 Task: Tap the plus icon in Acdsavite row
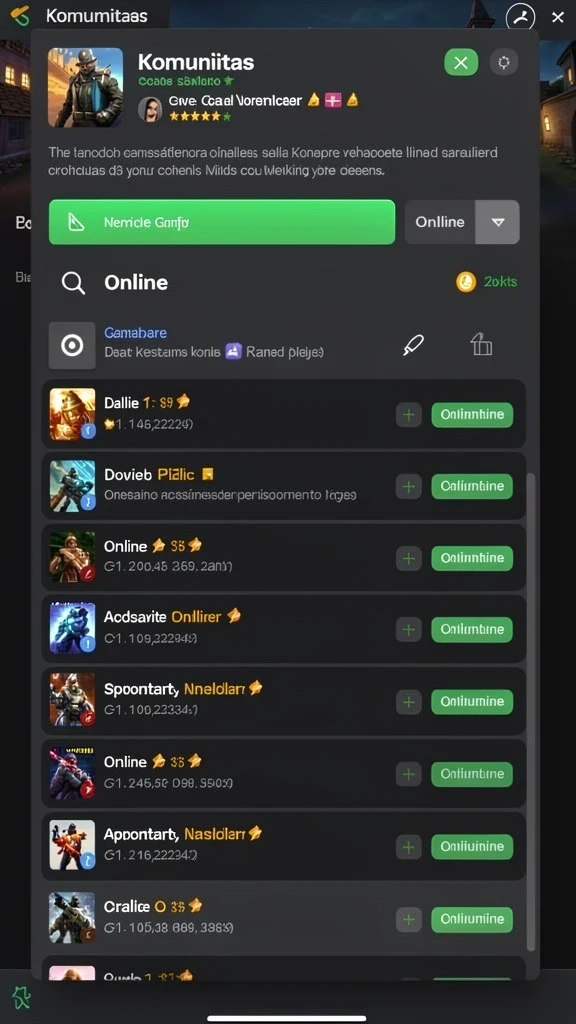click(409, 630)
